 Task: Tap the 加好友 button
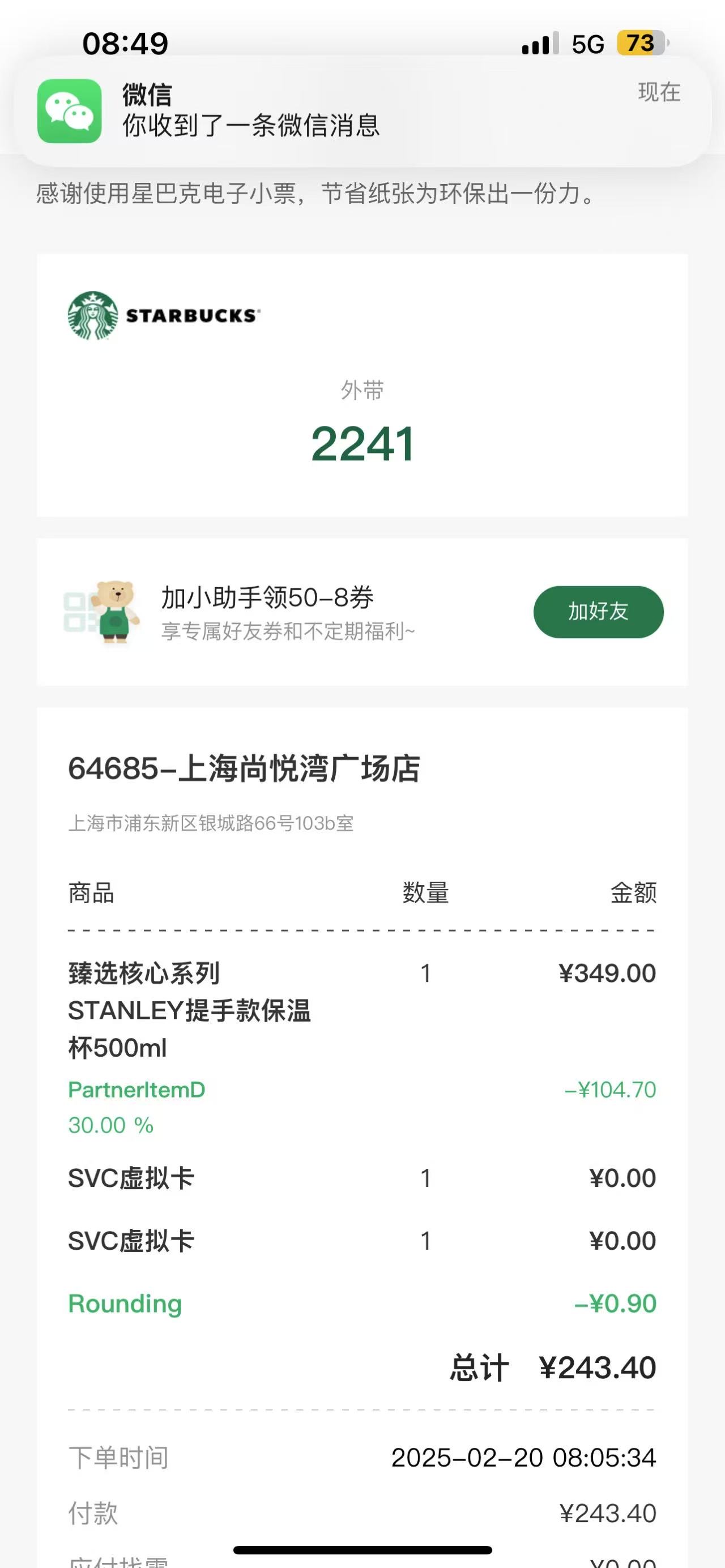click(x=598, y=612)
